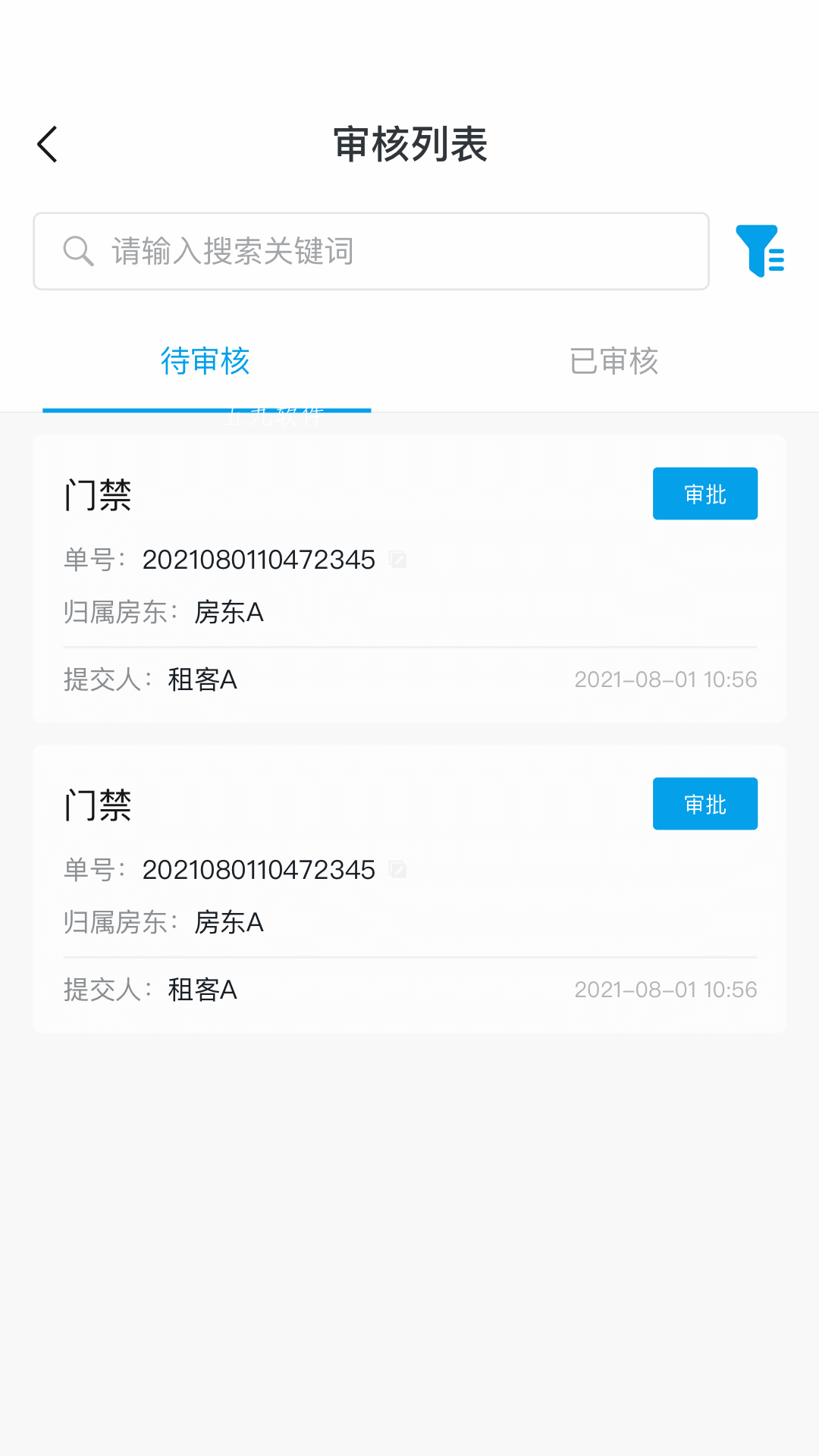Click edit icon beside second order number
819x1456 pixels.
tap(398, 870)
